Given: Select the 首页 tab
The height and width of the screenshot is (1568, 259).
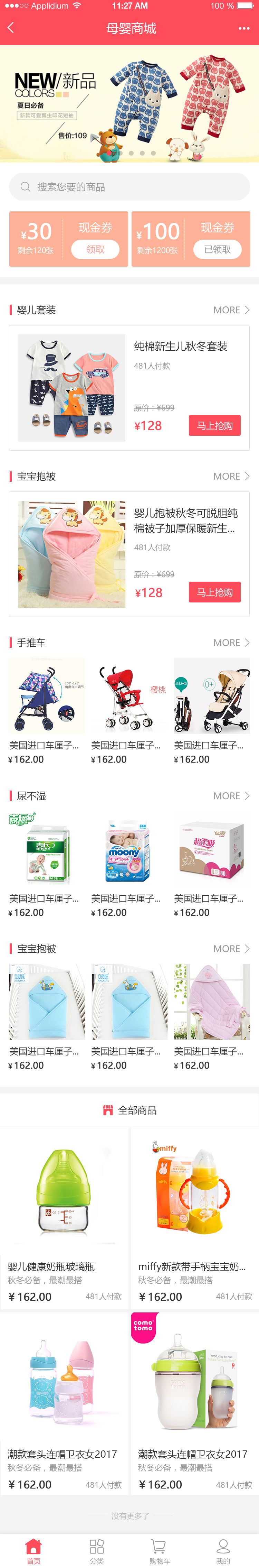Looking at the screenshot, I should tap(33, 1551).
